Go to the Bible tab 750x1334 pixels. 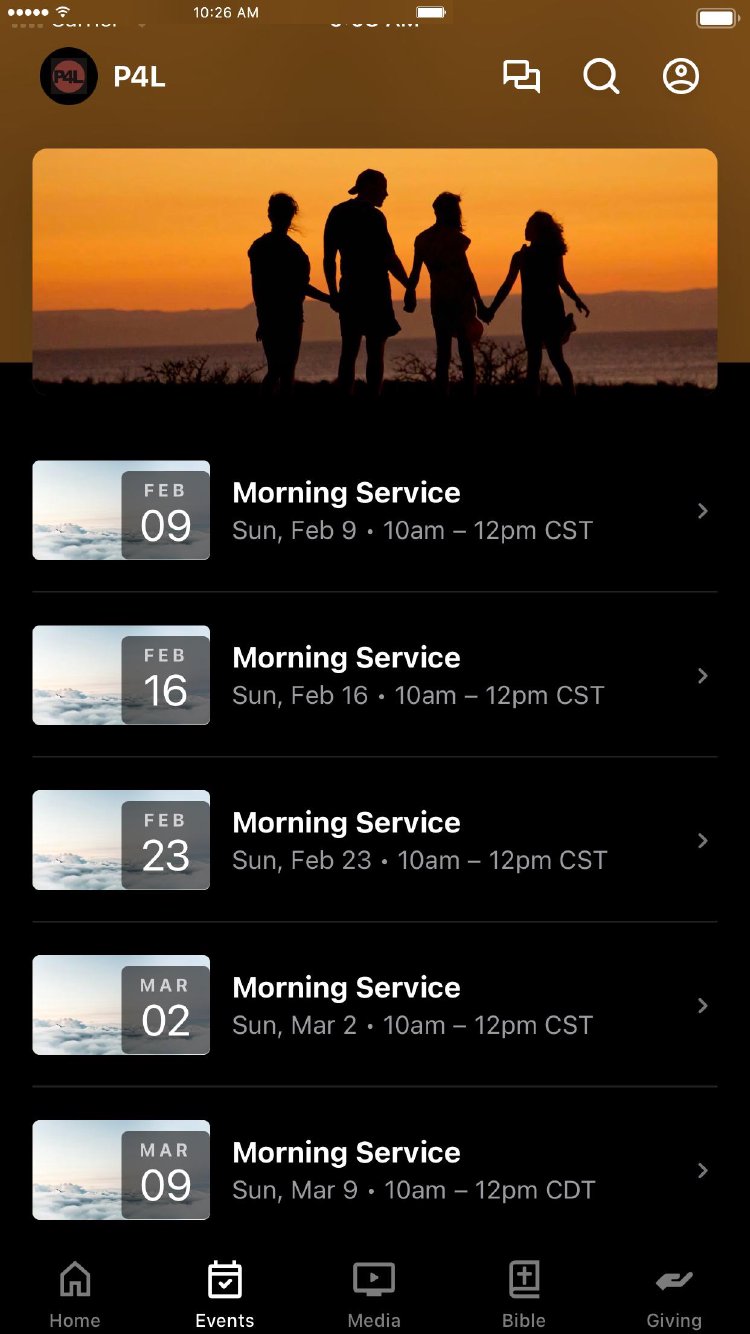tap(524, 1294)
